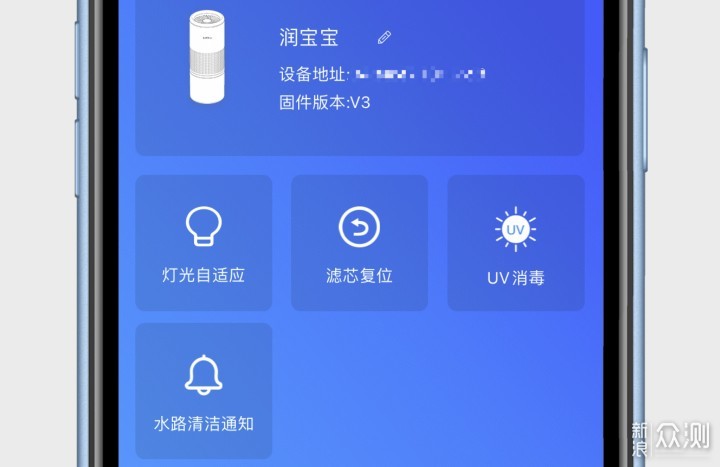This screenshot has height=467, width=720.
Task: Open 水路清洁通知 cleaning notification
Action: click(x=203, y=391)
